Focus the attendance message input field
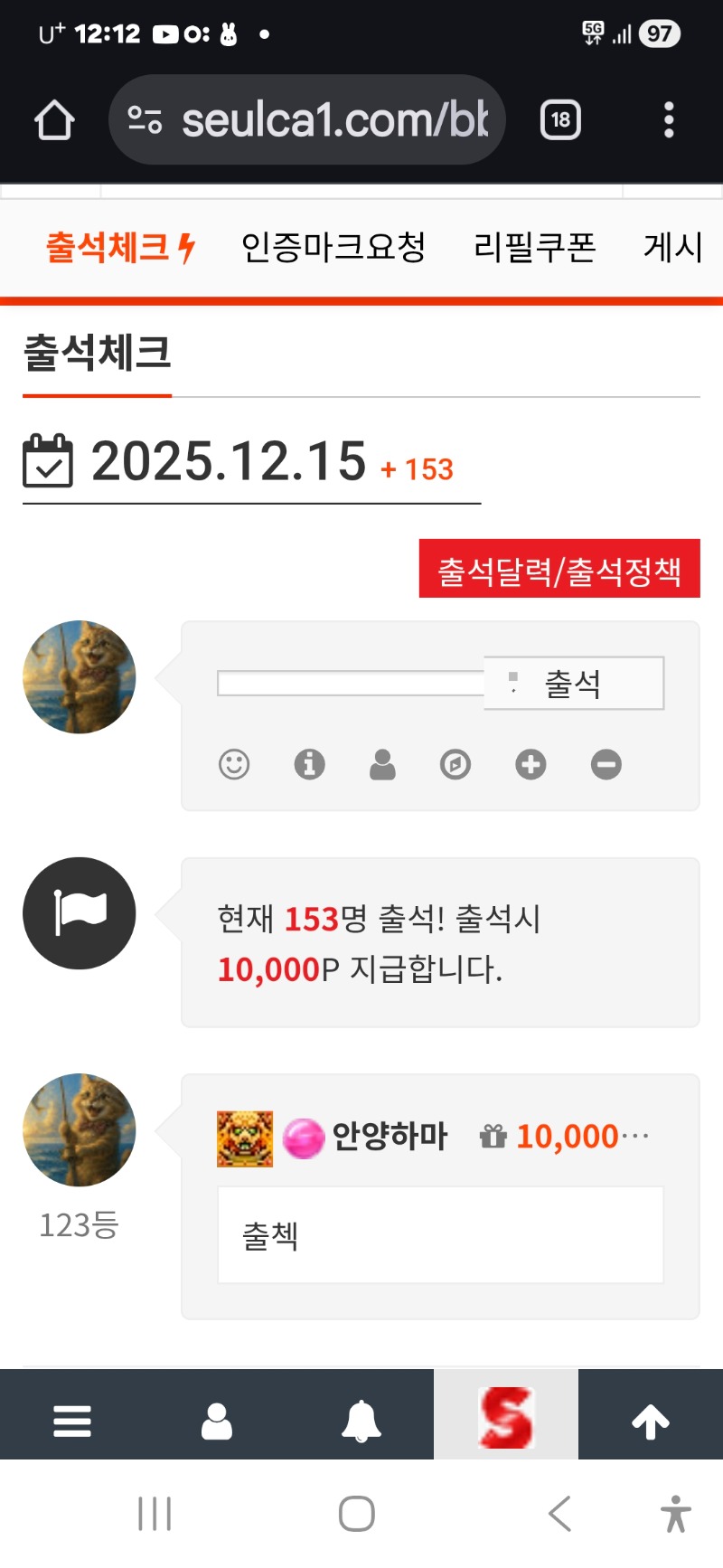Image resolution: width=723 pixels, height=1568 pixels. 351,684
